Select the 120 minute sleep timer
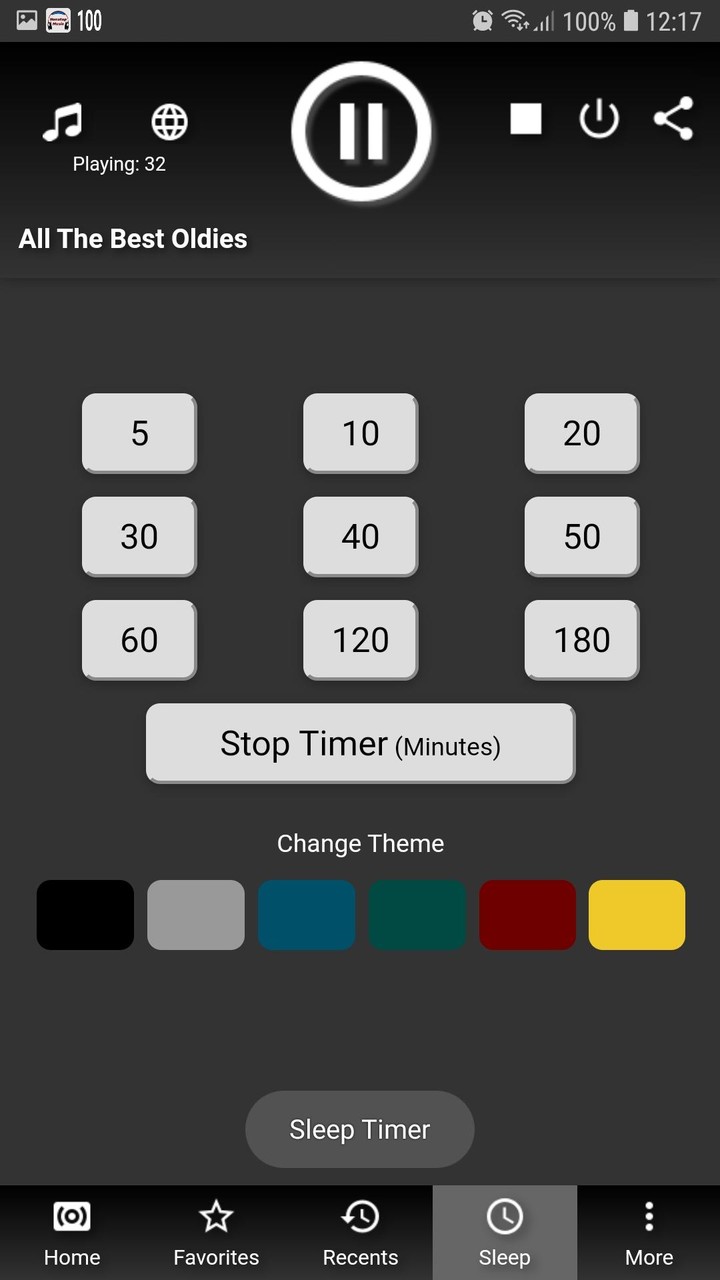The height and width of the screenshot is (1280, 720). tap(360, 640)
